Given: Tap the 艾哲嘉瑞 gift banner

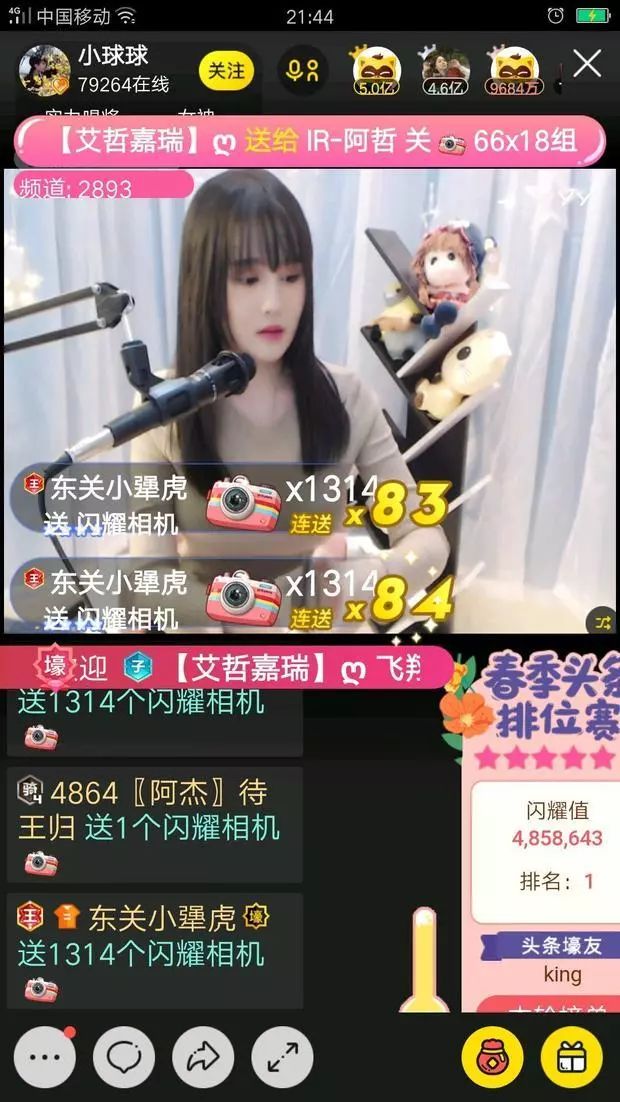Looking at the screenshot, I should [x=310, y=141].
